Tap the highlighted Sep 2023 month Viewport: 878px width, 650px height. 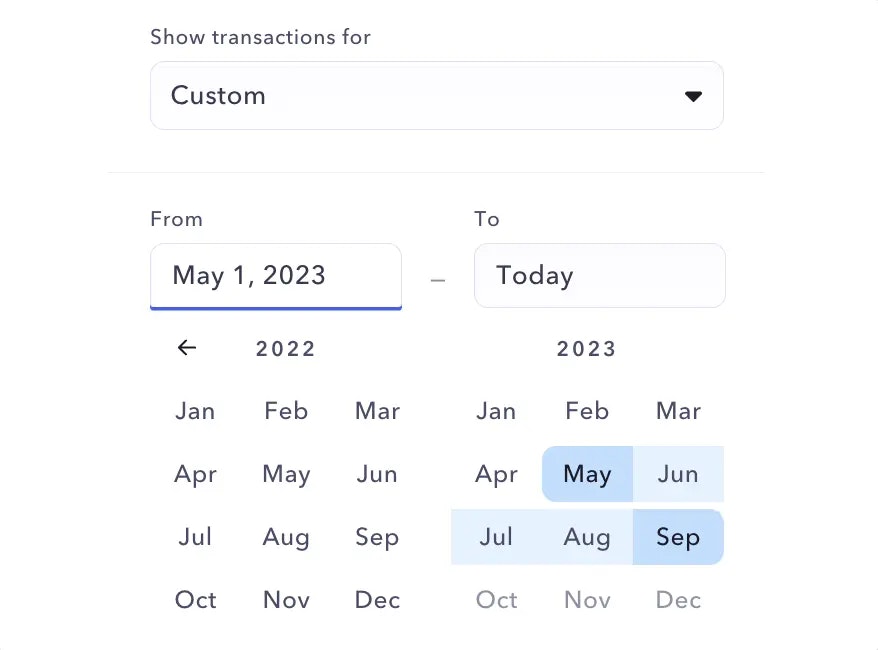[x=678, y=537]
